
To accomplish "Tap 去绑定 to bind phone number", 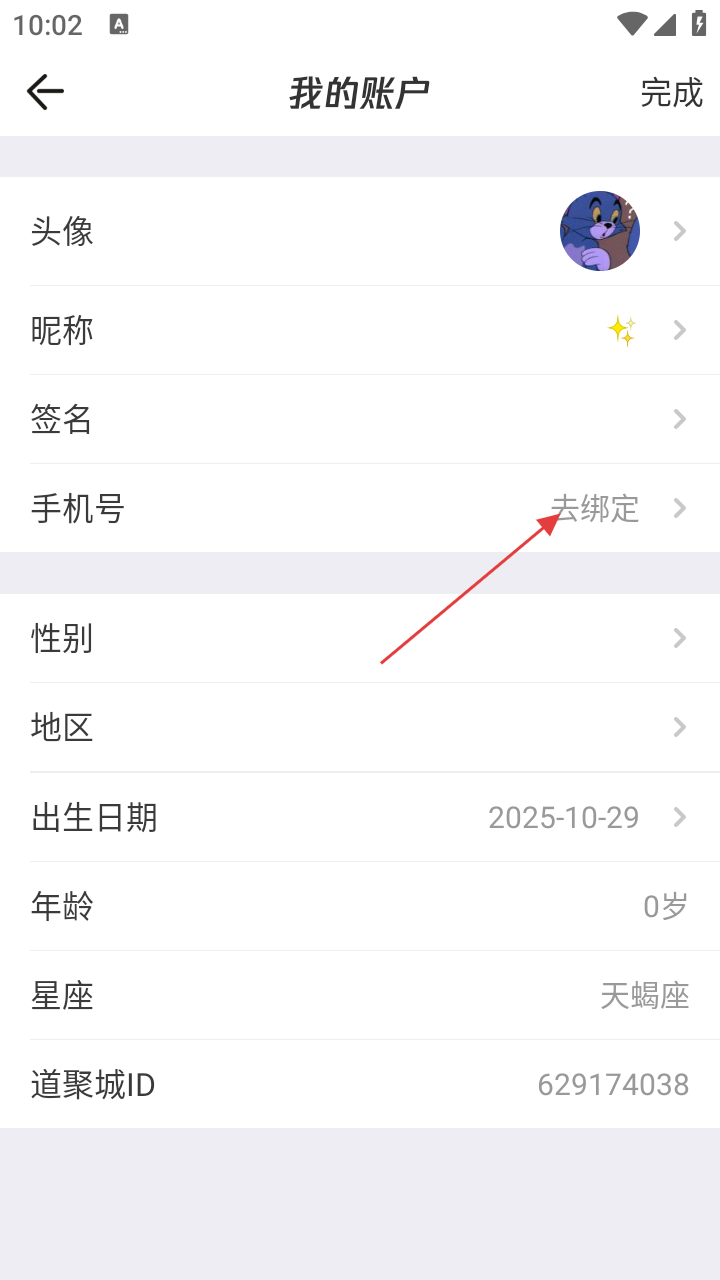I will (596, 508).
